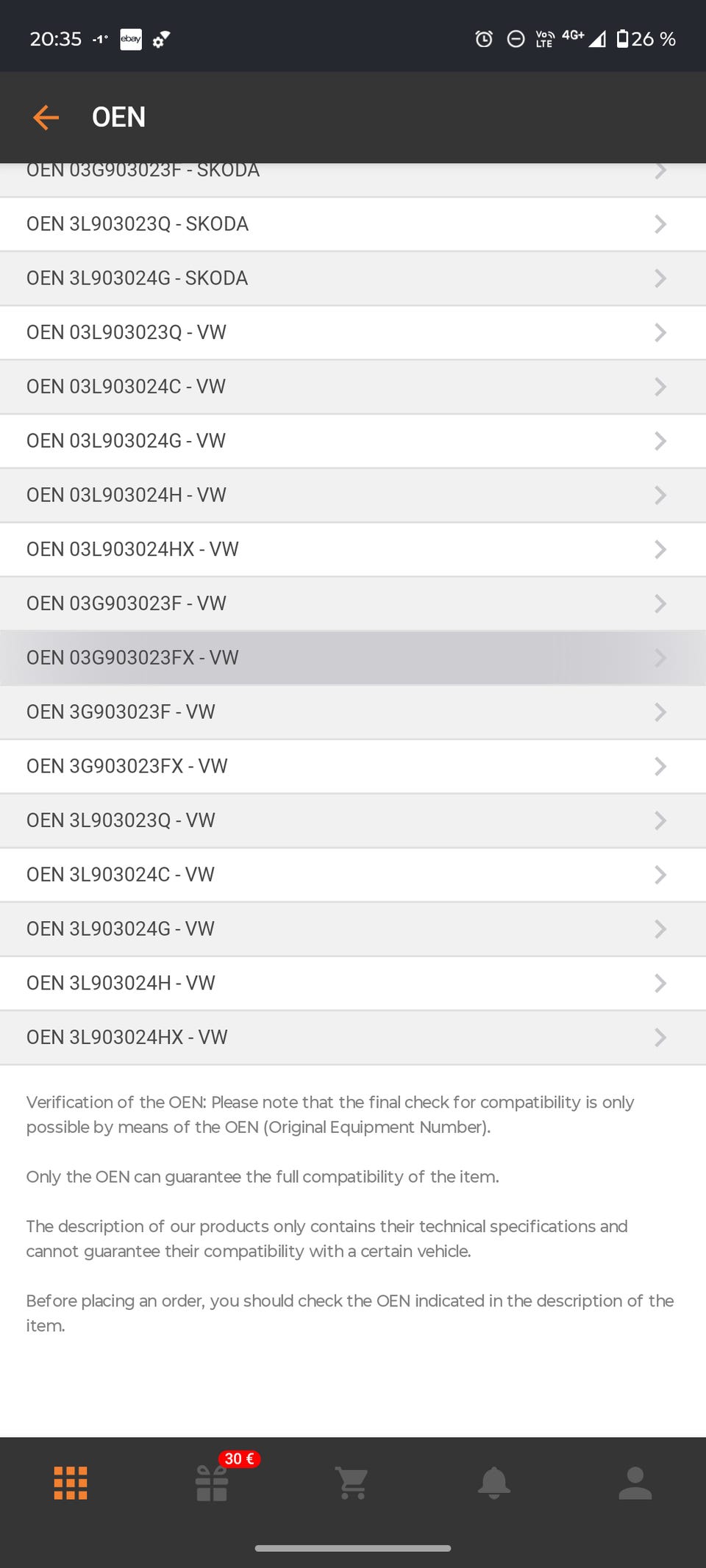Open the shopping cart tab
706x1568 pixels.
(x=353, y=1483)
